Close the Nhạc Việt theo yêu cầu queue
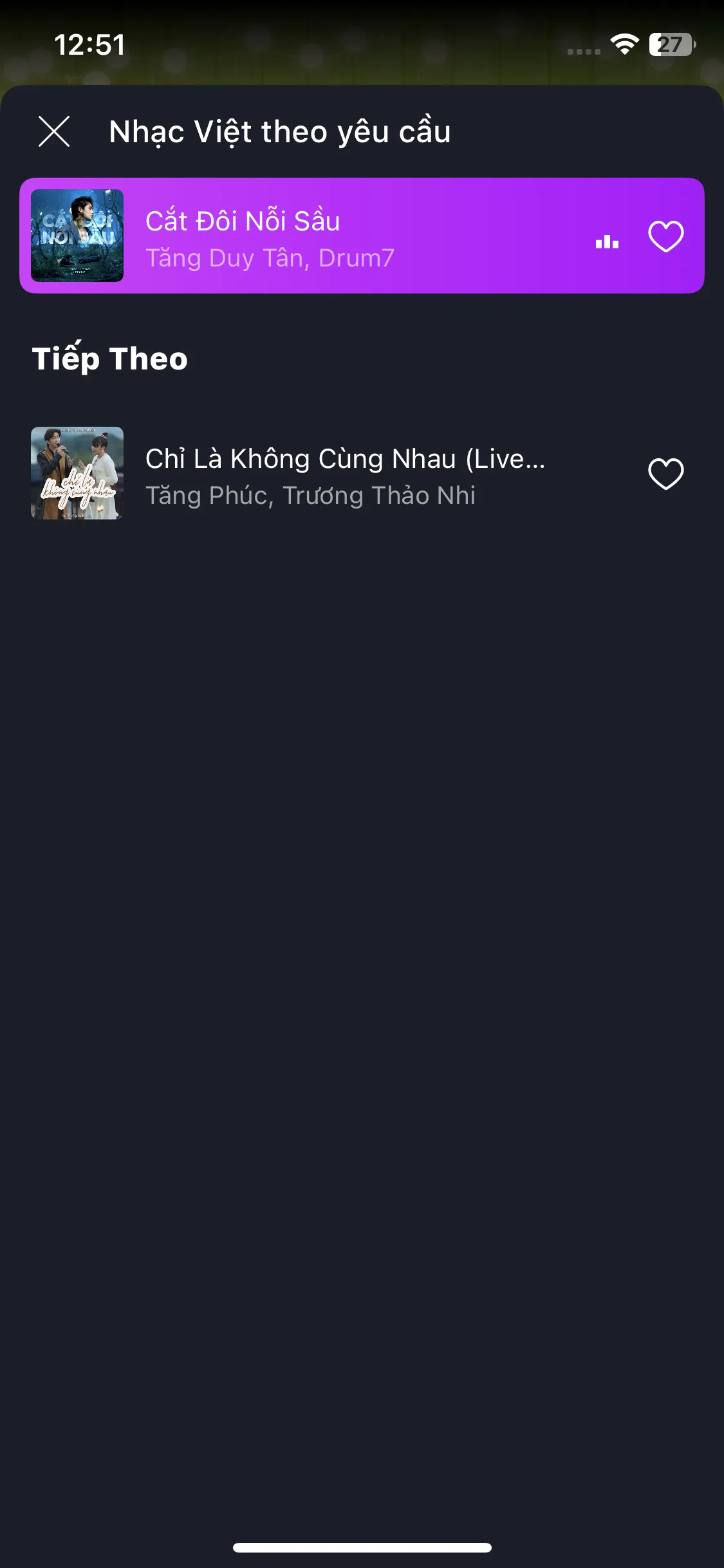The height and width of the screenshot is (1568, 724). tap(53, 132)
